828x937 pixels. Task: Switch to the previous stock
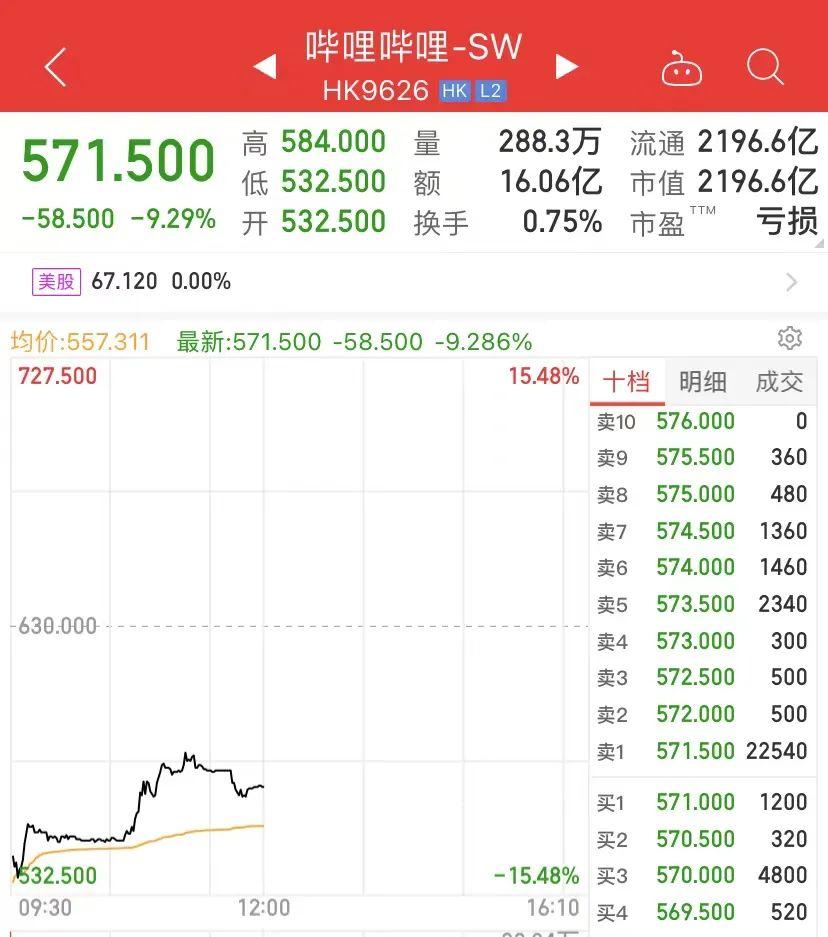(x=265, y=67)
